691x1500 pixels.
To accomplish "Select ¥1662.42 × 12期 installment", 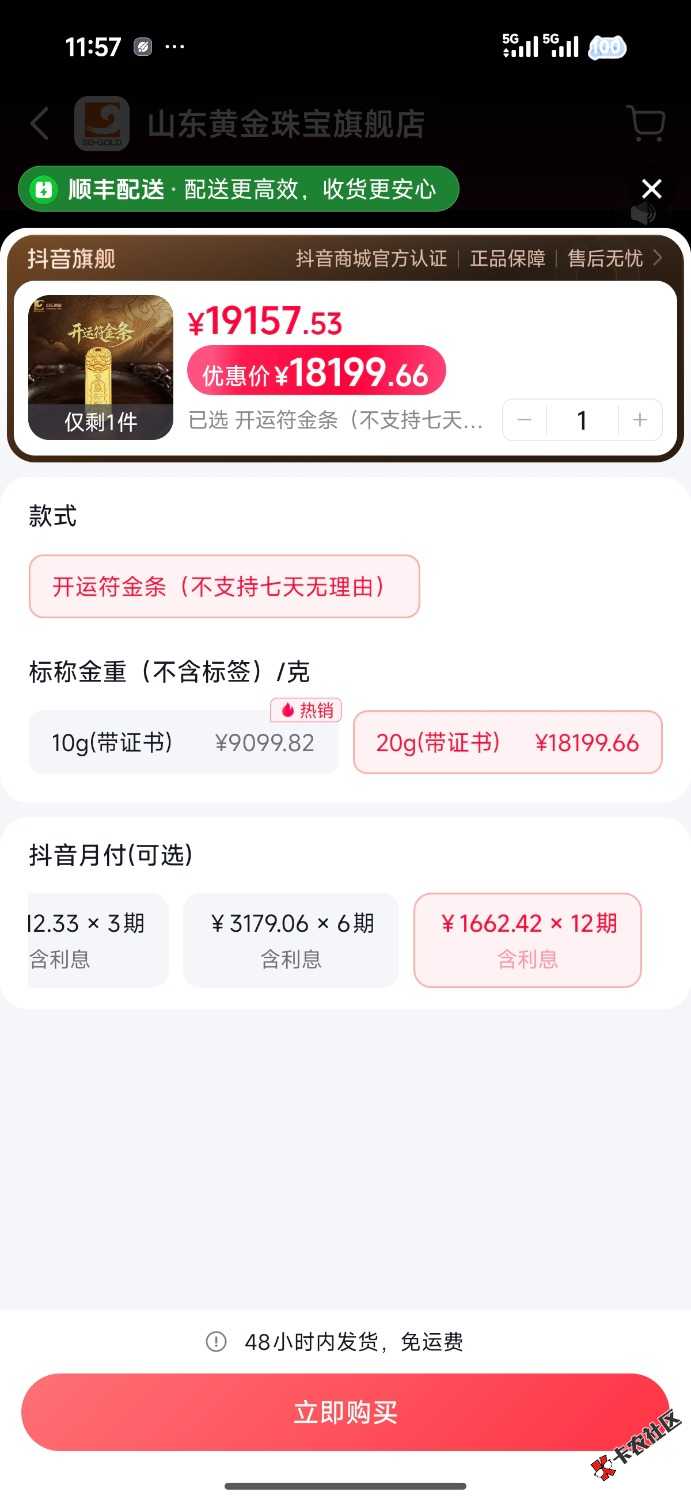I will click(528, 940).
